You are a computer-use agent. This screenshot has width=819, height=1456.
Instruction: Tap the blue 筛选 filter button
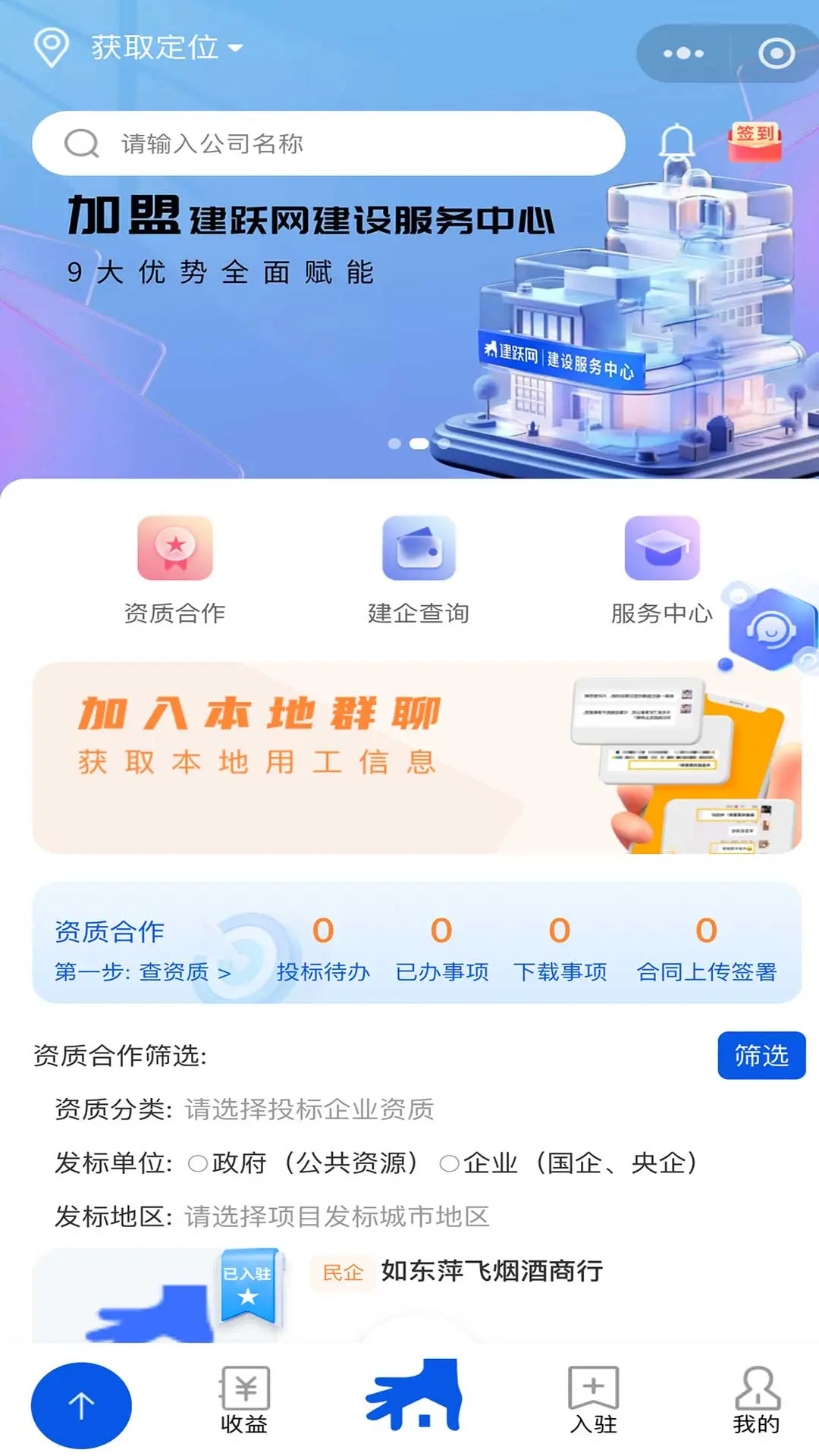point(761,1055)
